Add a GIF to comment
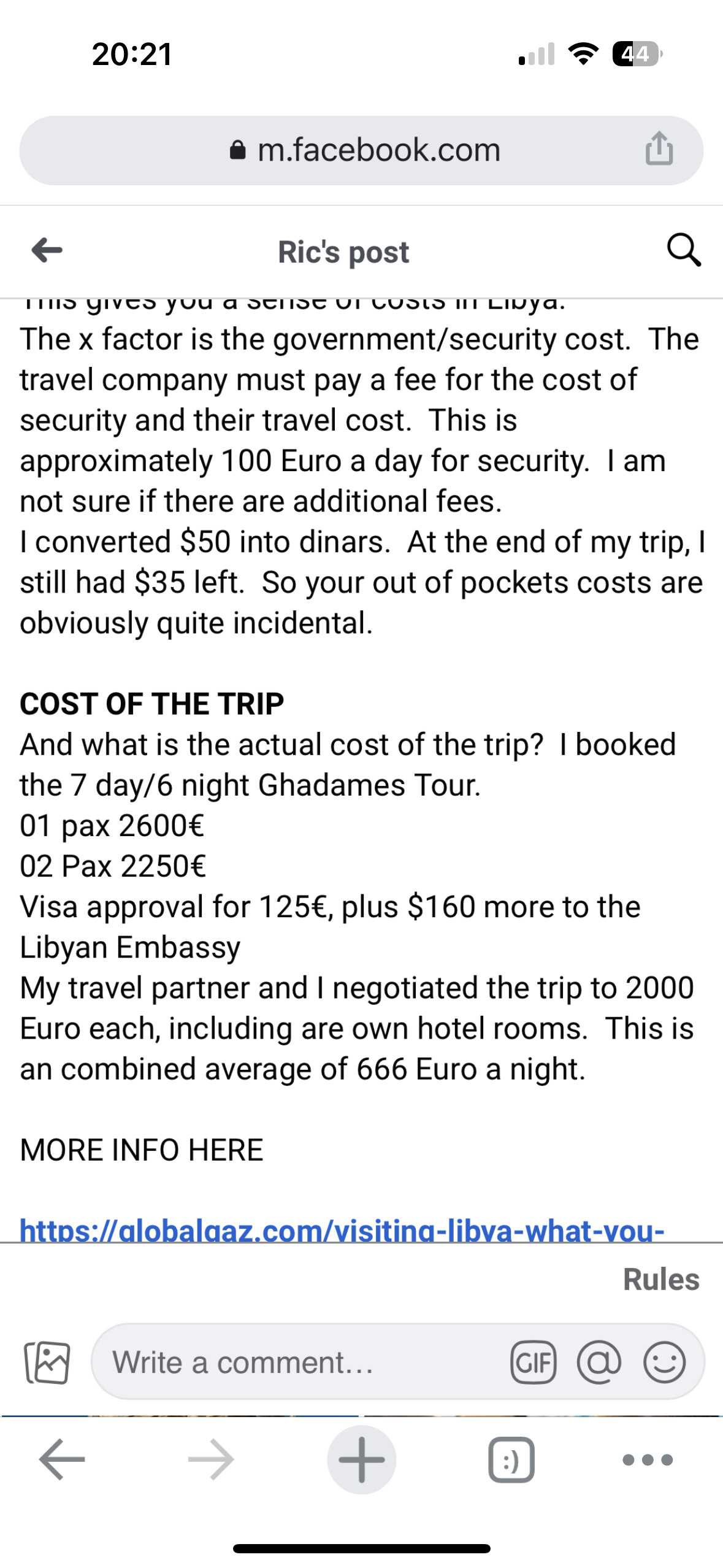723x1568 pixels. (x=533, y=1362)
